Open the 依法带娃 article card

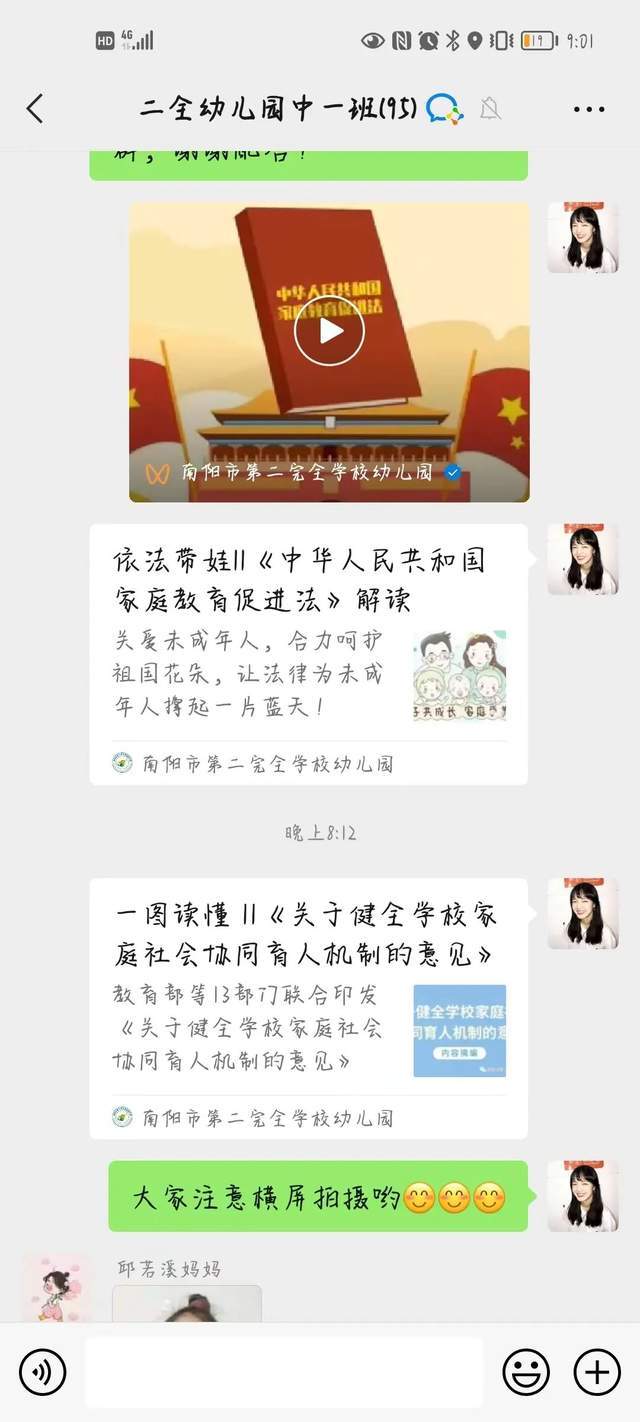pos(308,654)
